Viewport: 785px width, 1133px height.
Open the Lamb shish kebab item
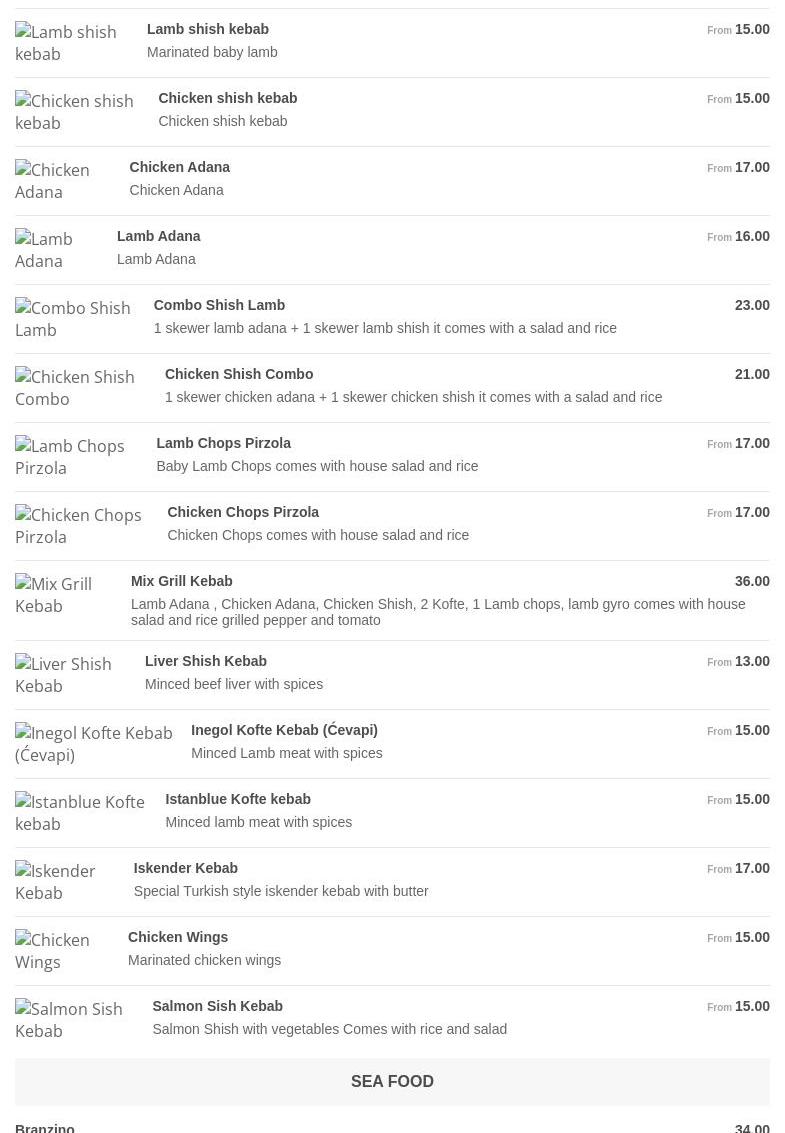point(208,29)
